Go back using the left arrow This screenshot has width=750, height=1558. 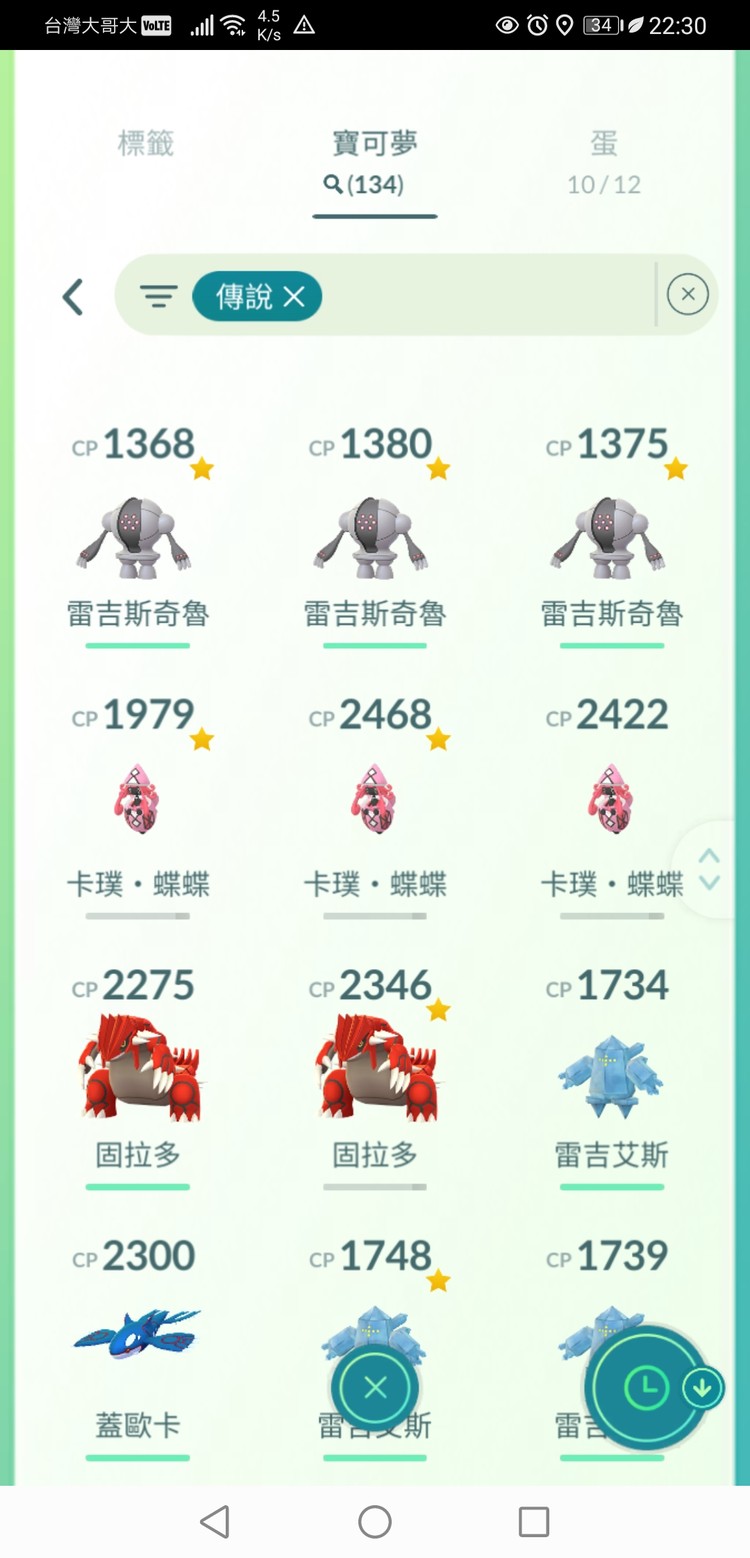[73, 297]
